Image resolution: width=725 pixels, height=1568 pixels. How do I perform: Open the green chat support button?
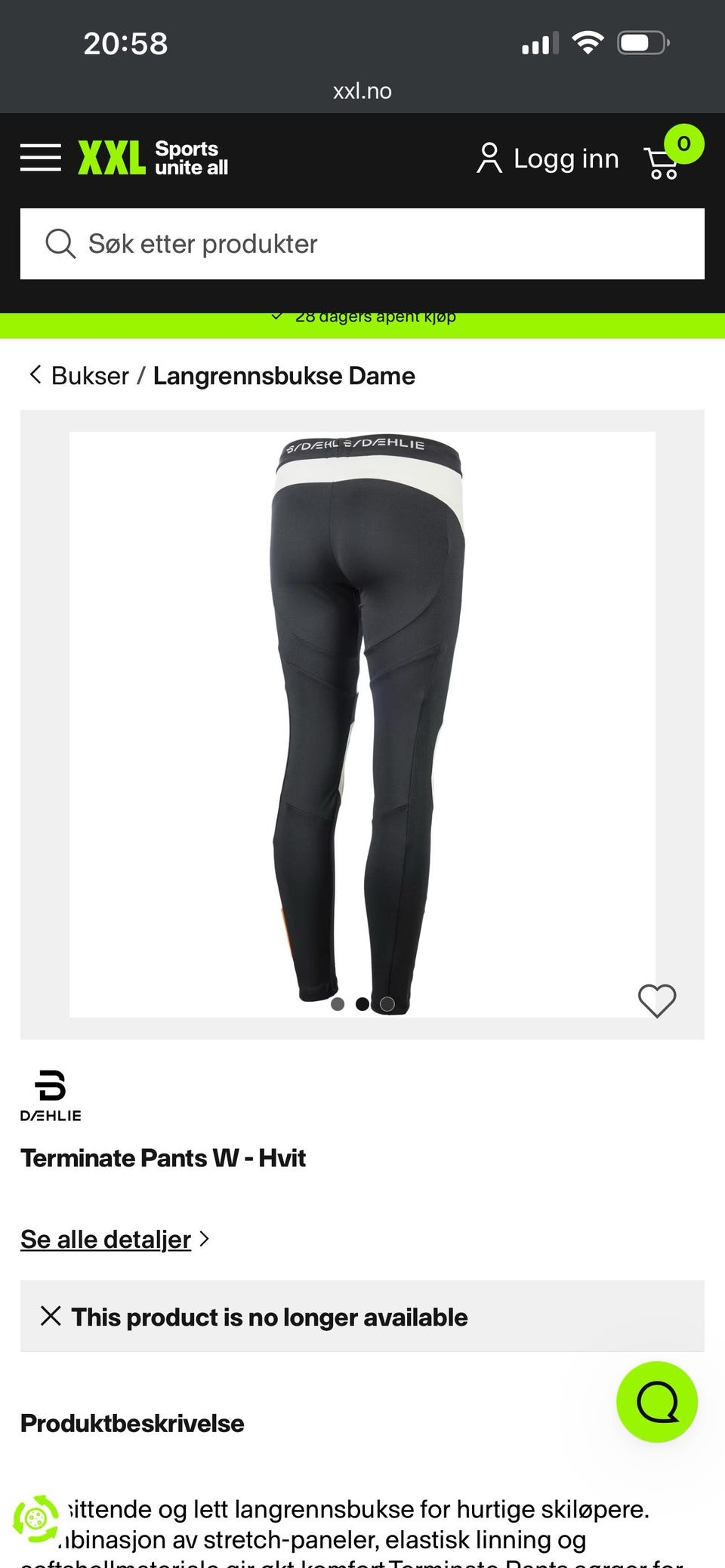[657, 1402]
